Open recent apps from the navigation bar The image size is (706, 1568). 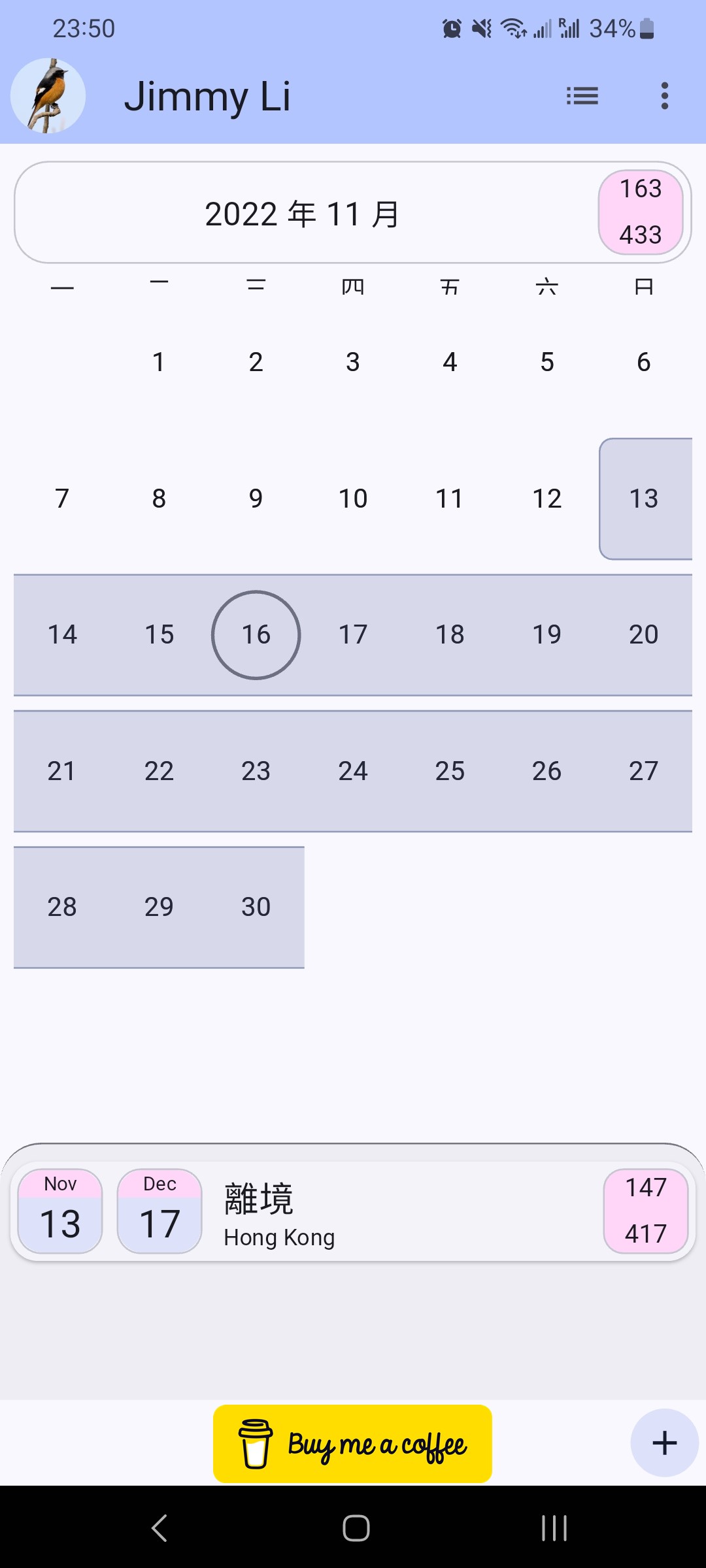(x=554, y=1527)
